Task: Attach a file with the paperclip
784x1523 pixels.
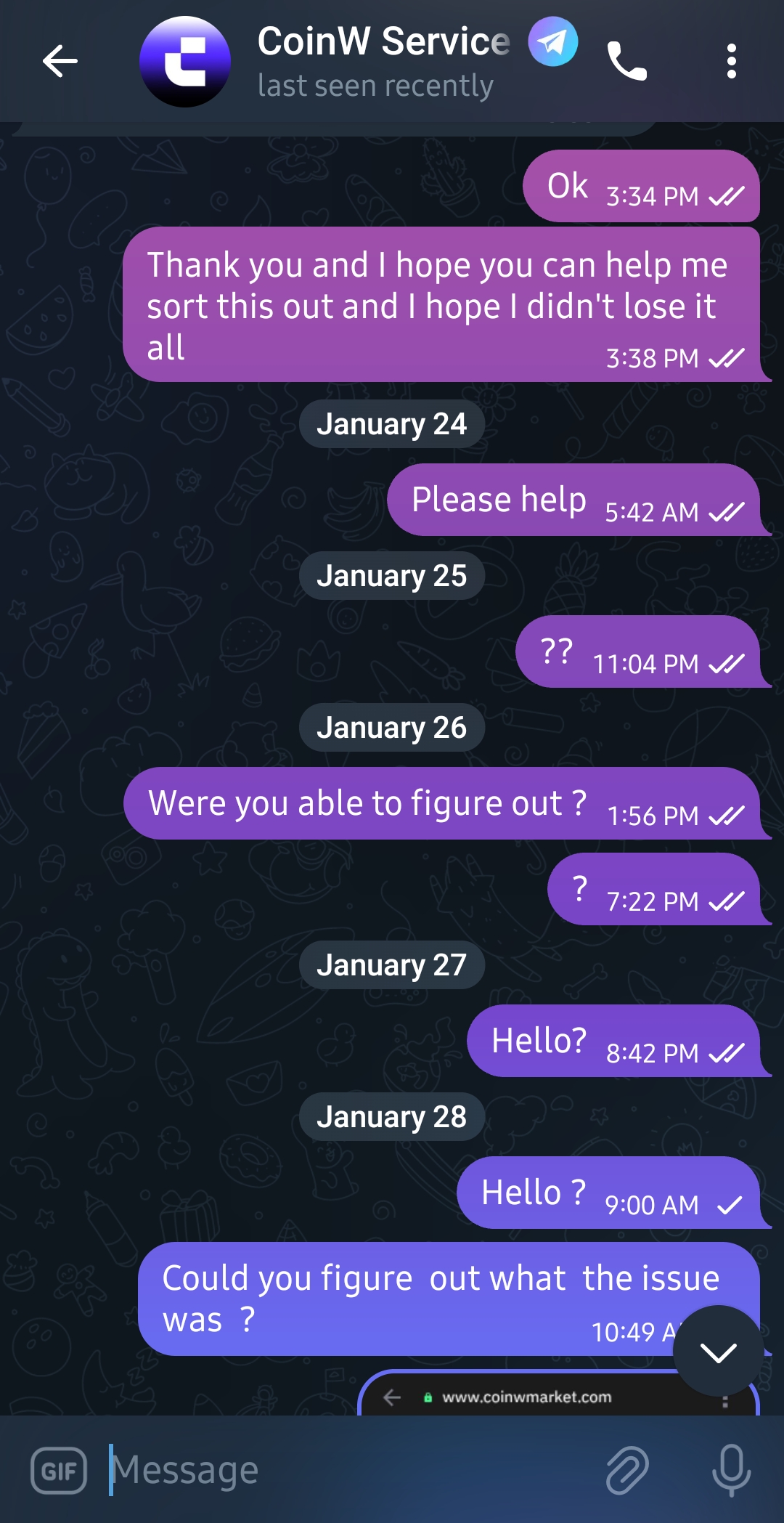Action: (626, 1471)
